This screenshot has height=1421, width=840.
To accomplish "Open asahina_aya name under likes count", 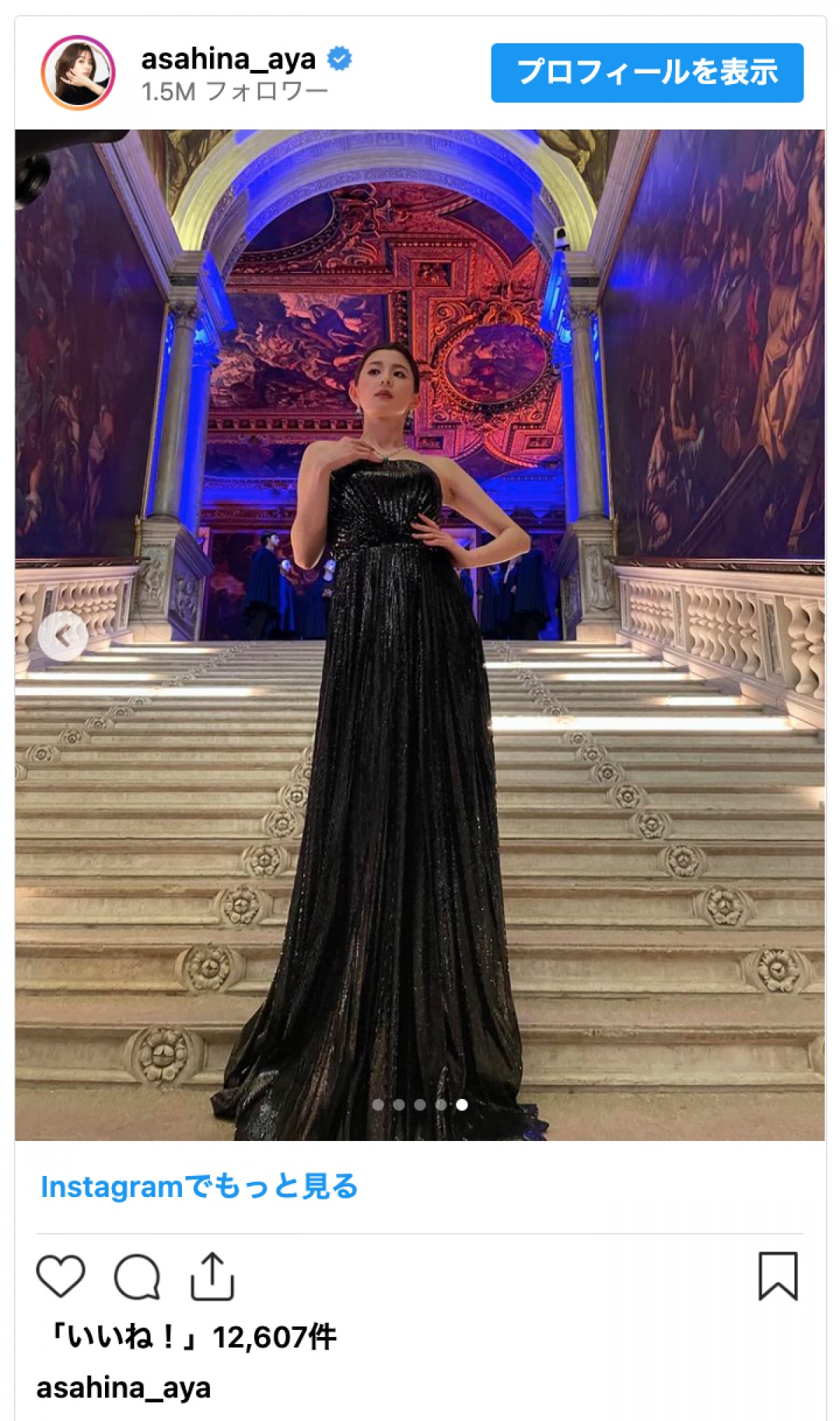I will point(123,1387).
